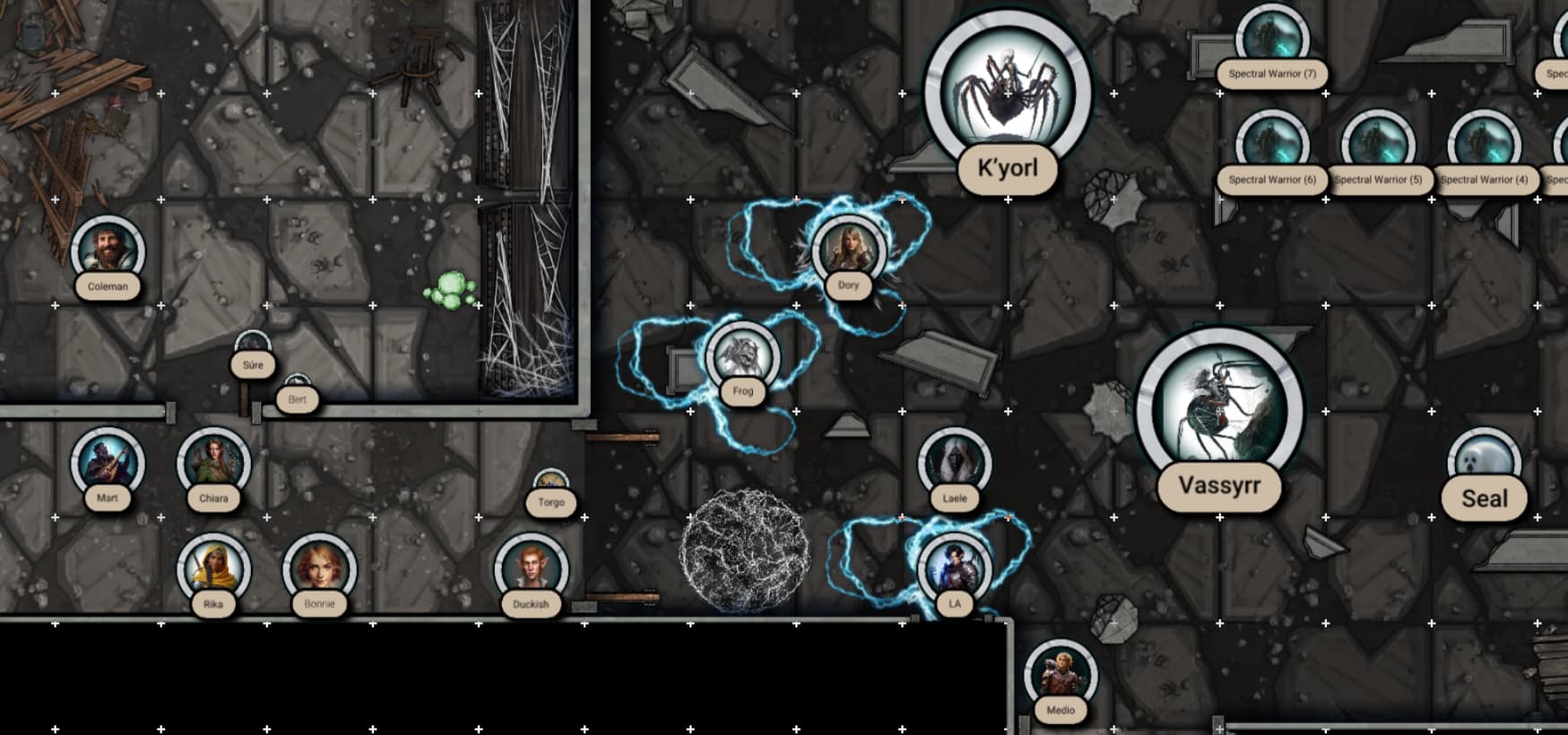Image resolution: width=1568 pixels, height=735 pixels.
Task: Select the Vassyrr token
Action: pyautogui.click(x=1219, y=411)
